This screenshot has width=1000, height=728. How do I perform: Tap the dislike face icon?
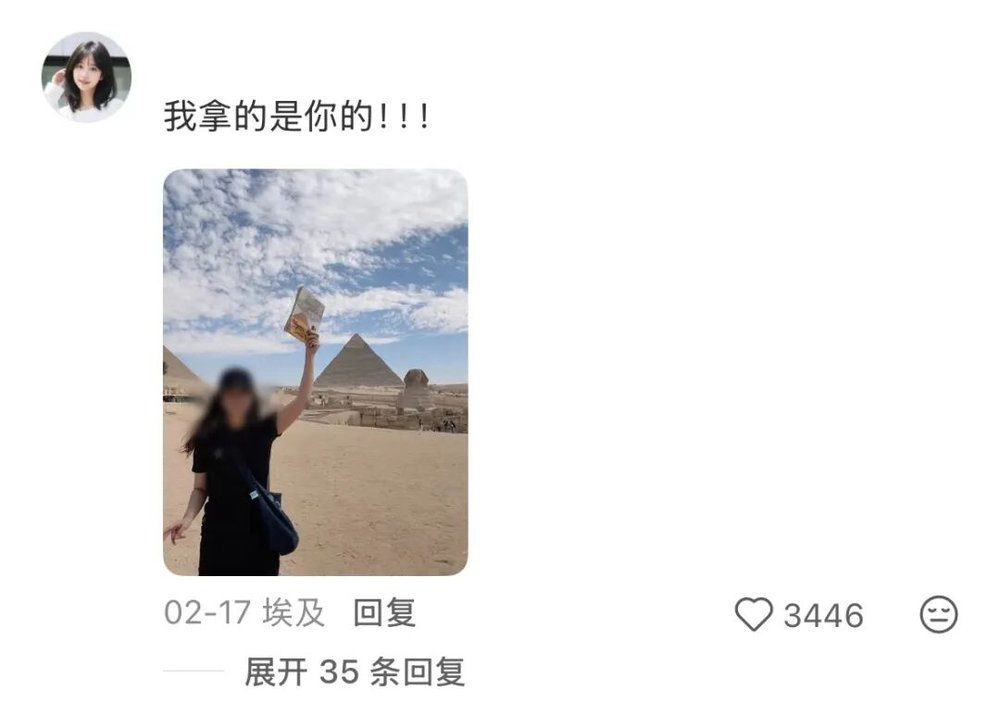938,615
